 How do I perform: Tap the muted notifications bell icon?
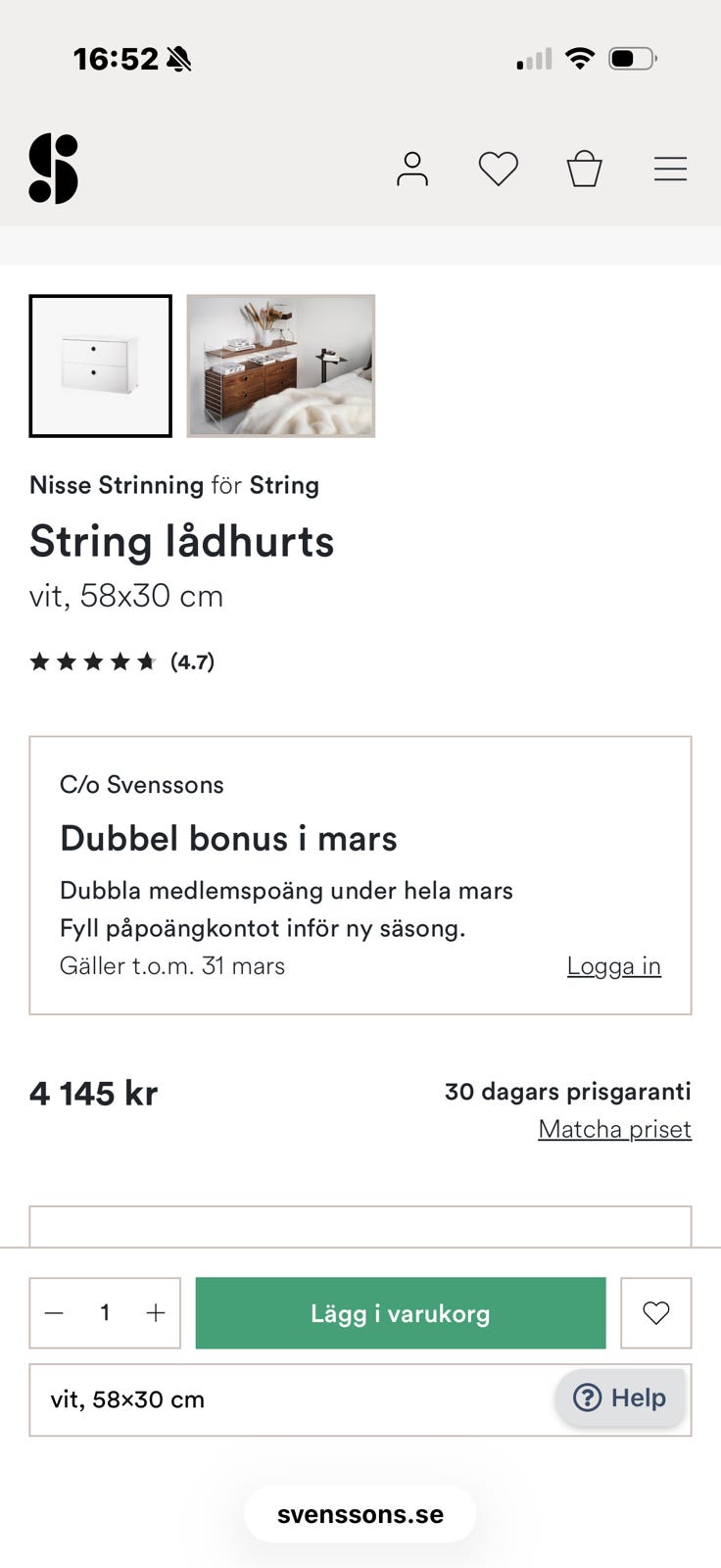click(x=175, y=58)
